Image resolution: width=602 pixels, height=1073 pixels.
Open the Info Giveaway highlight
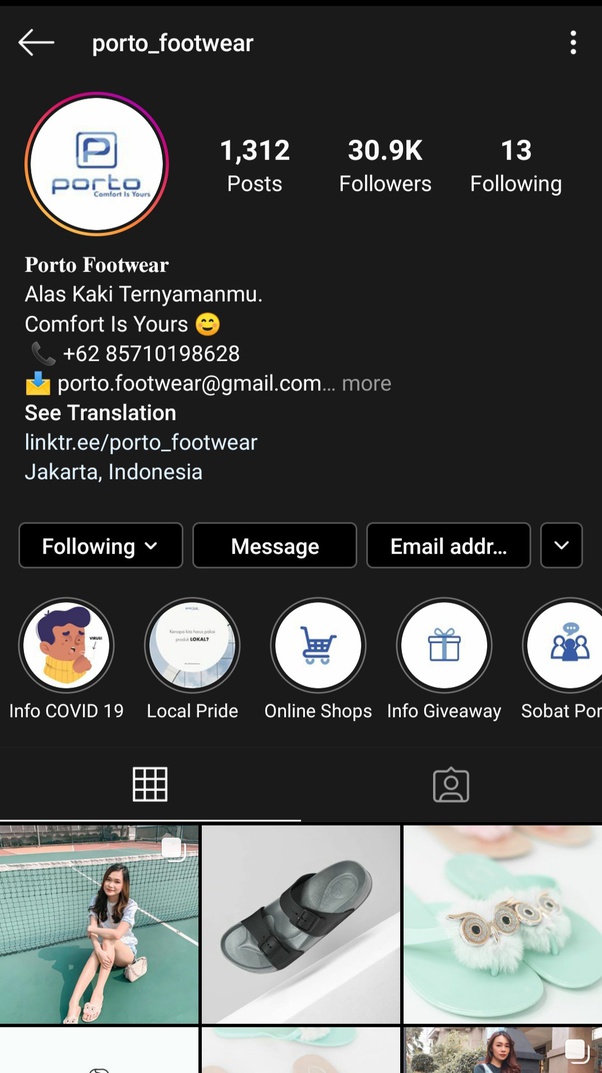click(444, 646)
